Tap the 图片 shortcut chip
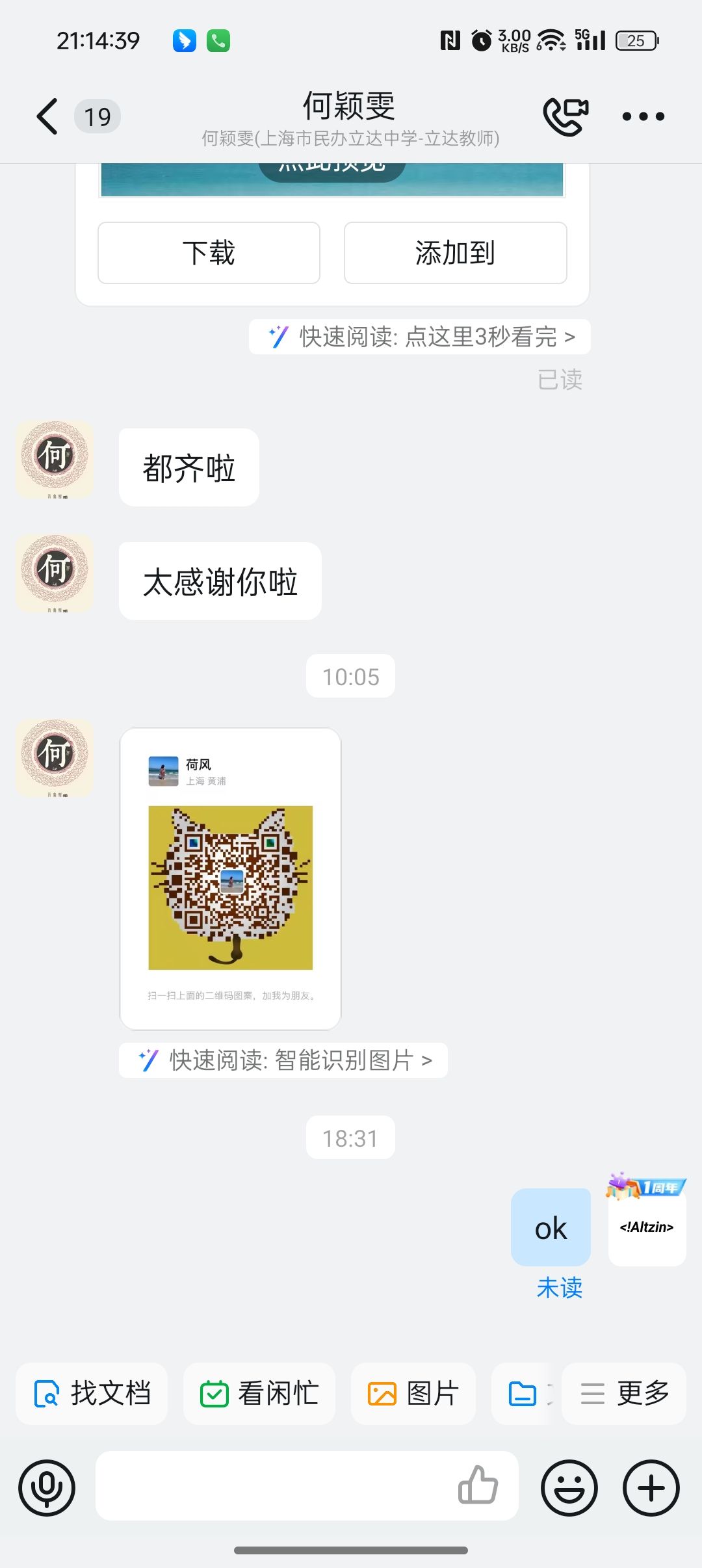 (x=413, y=1394)
